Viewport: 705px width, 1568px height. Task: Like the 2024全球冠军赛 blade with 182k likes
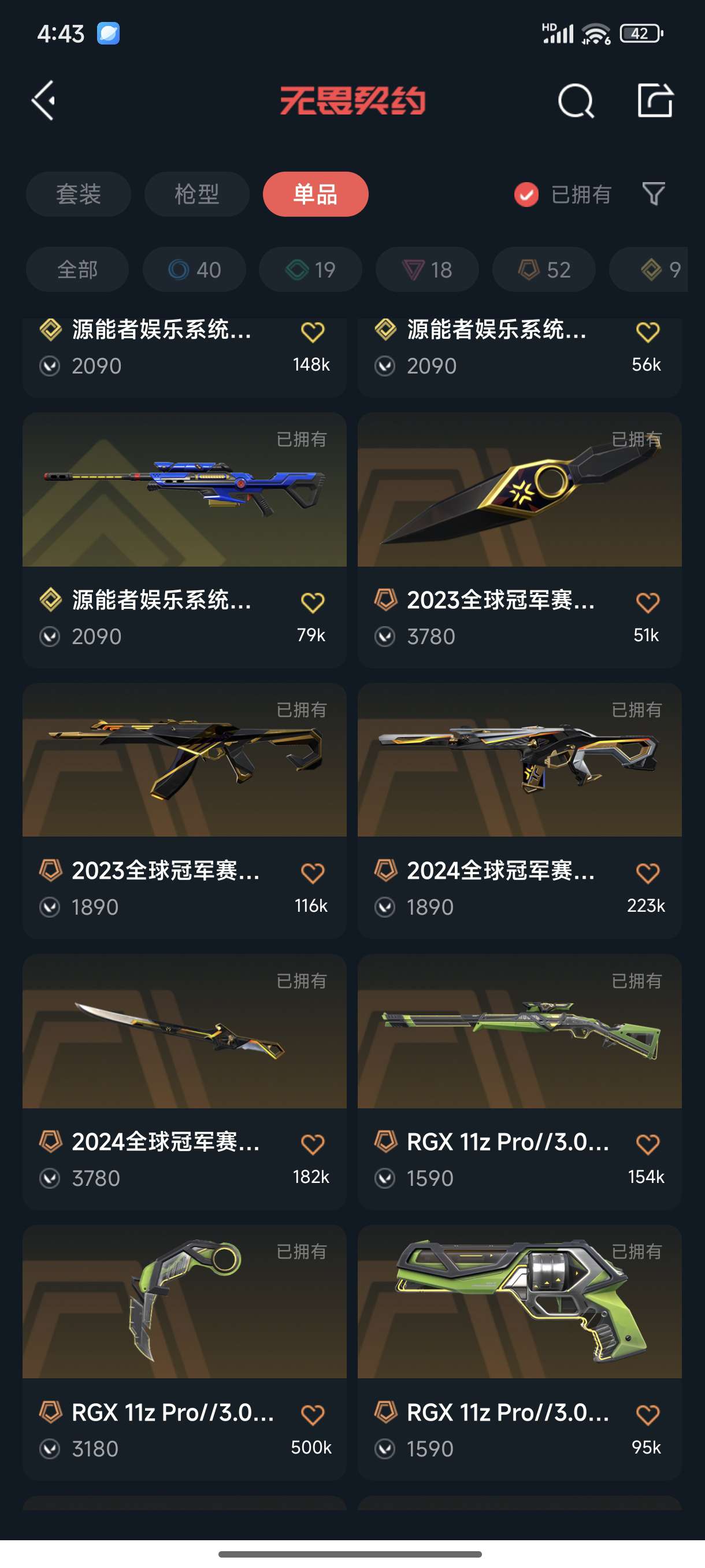coord(312,1144)
